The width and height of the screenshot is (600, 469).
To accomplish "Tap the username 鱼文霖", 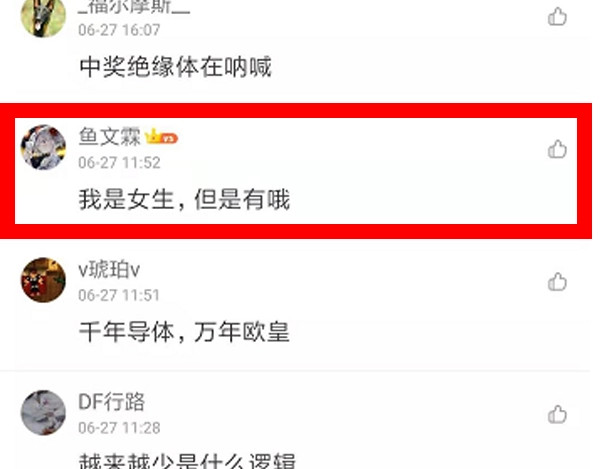I will pyautogui.click(x=110, y=137).
